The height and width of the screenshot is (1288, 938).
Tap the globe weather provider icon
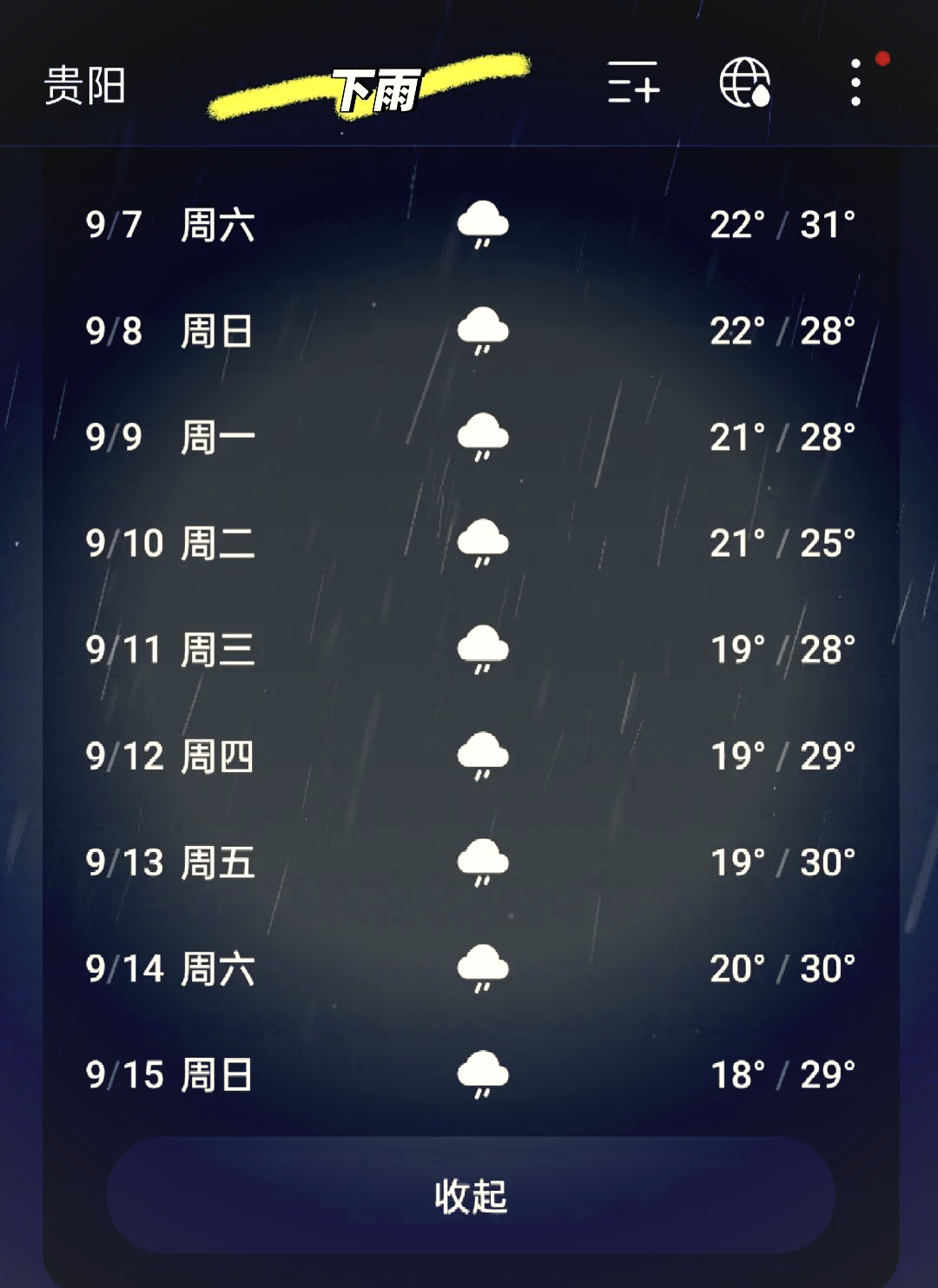click(x=745, y=85)
